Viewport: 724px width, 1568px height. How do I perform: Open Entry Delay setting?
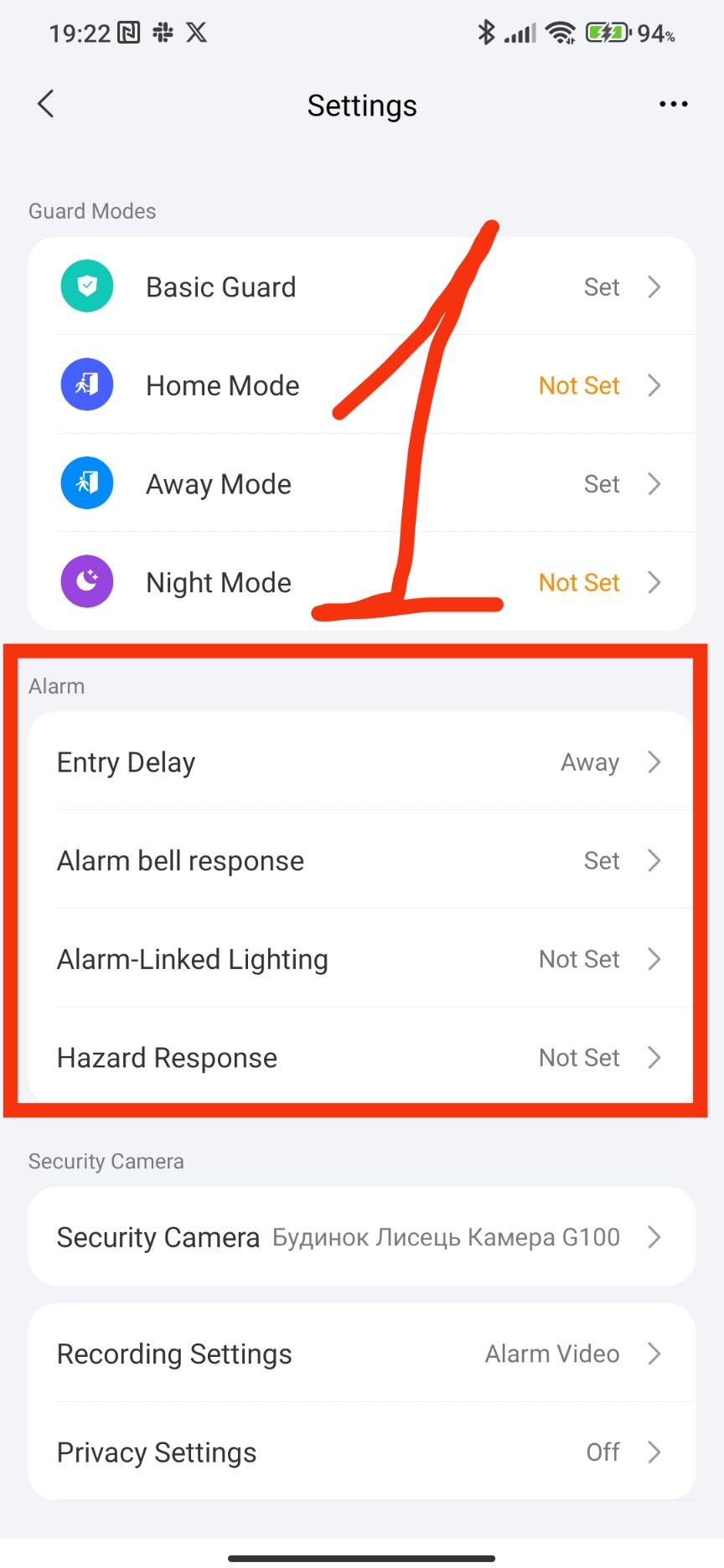click(x=362, y=762)
